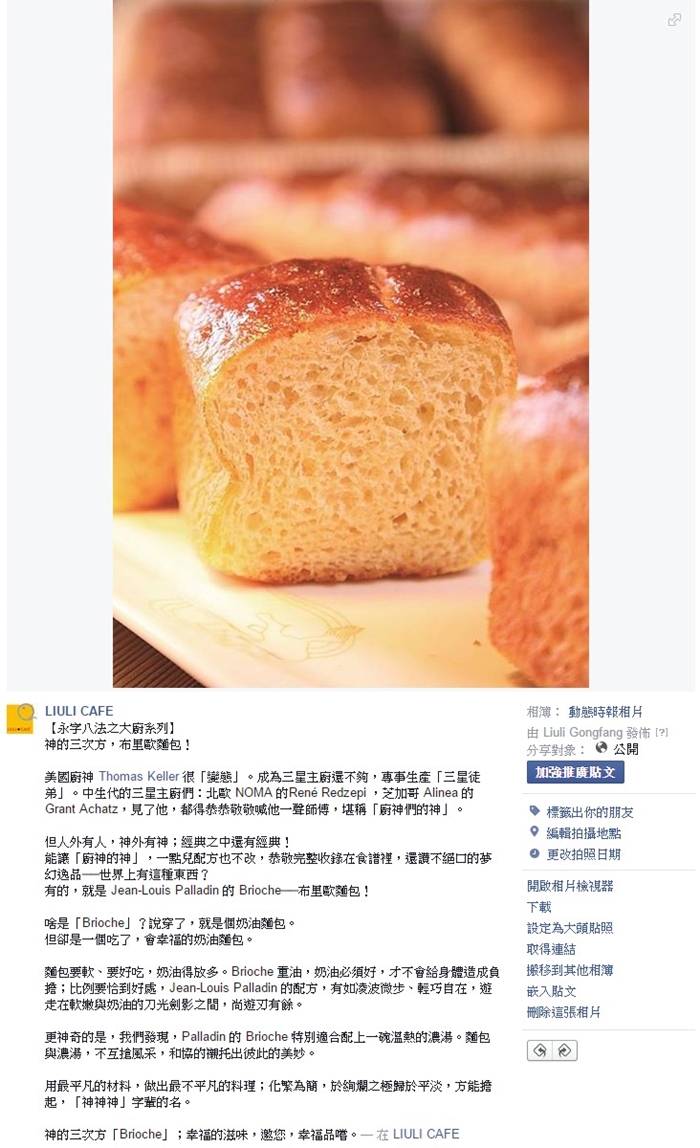Tap 搬移到其他相簿 to move to another album
700x1148 pixels.
click(569, 970)
